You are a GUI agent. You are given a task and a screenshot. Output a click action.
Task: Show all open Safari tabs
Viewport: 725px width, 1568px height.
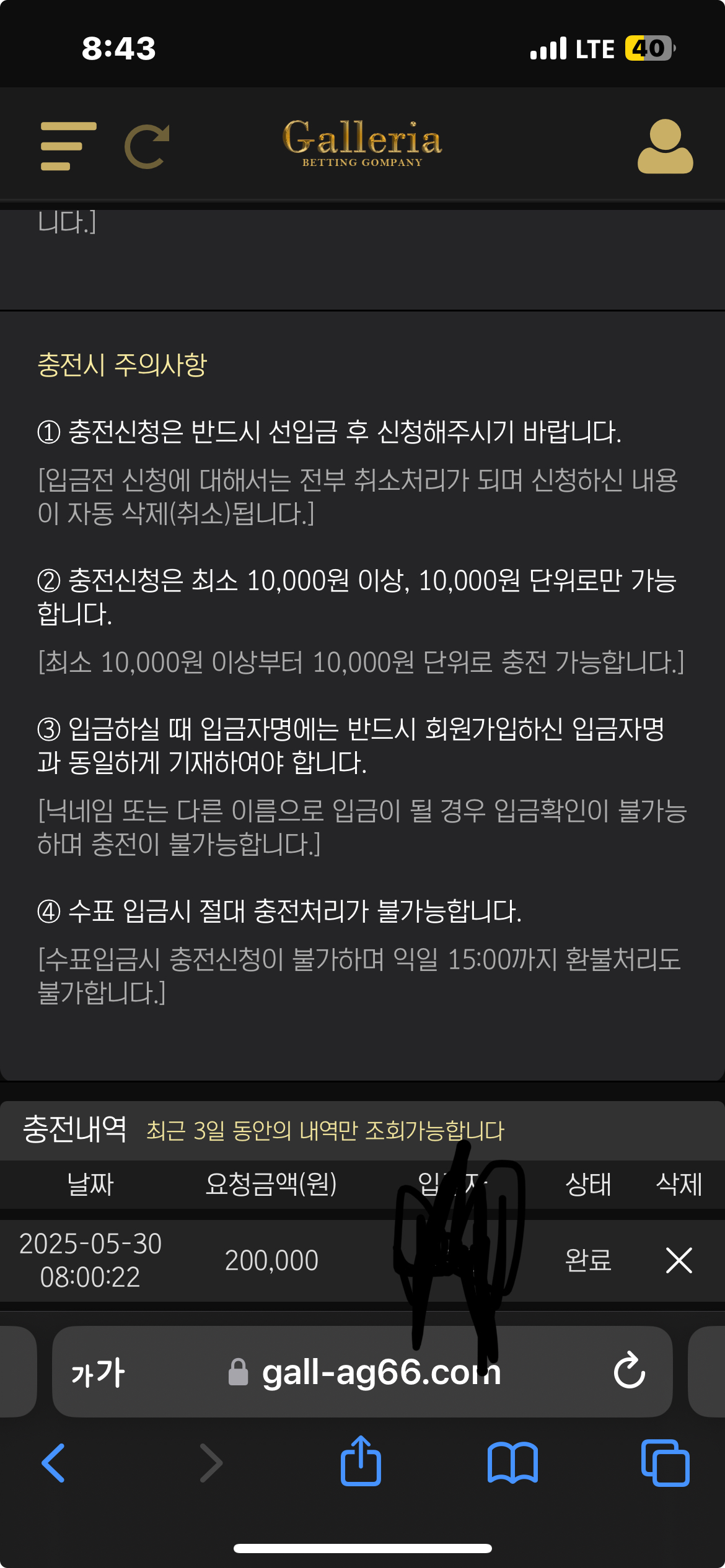click(665, 1463)
